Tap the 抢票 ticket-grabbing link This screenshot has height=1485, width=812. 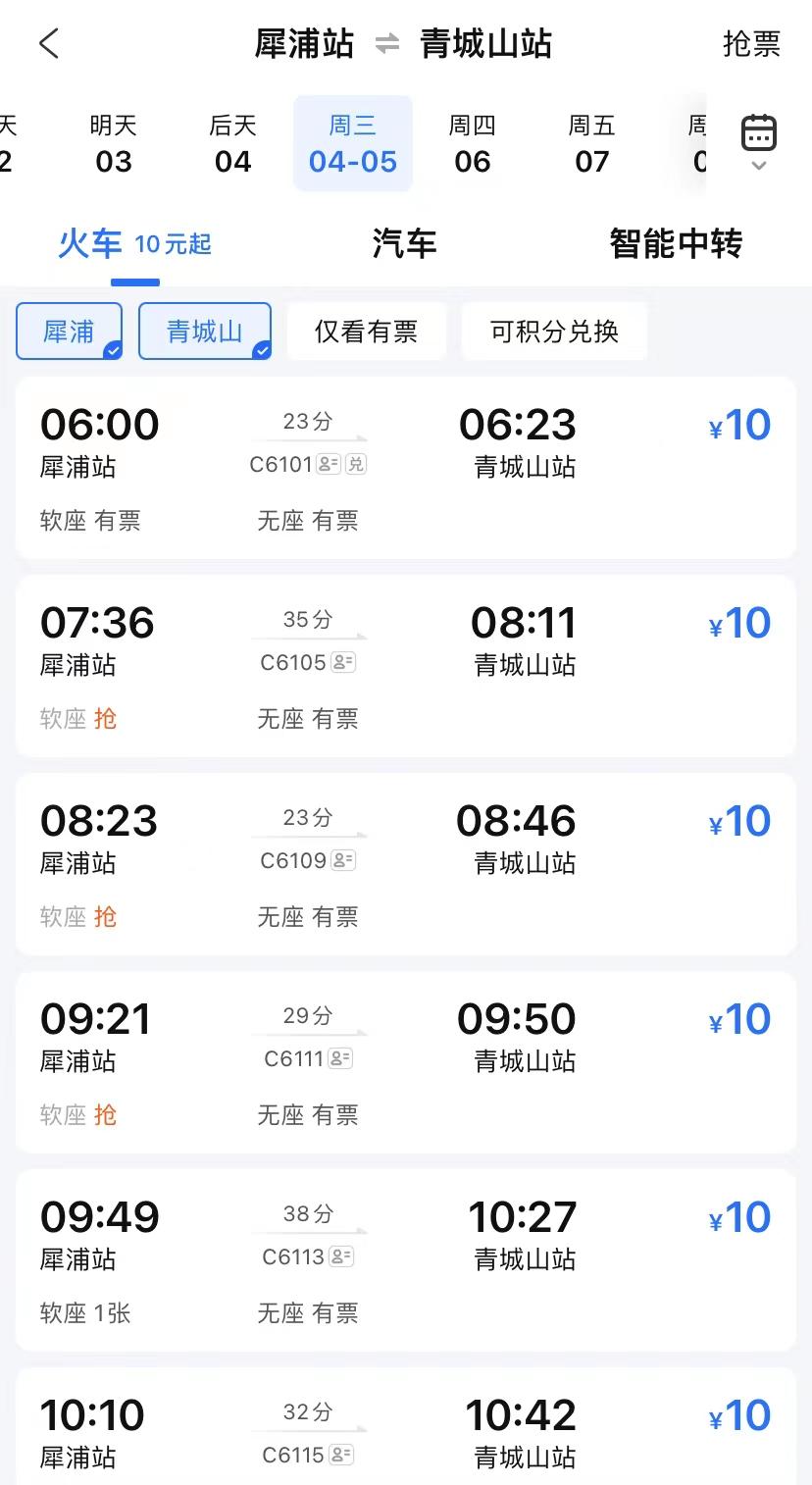752,43
